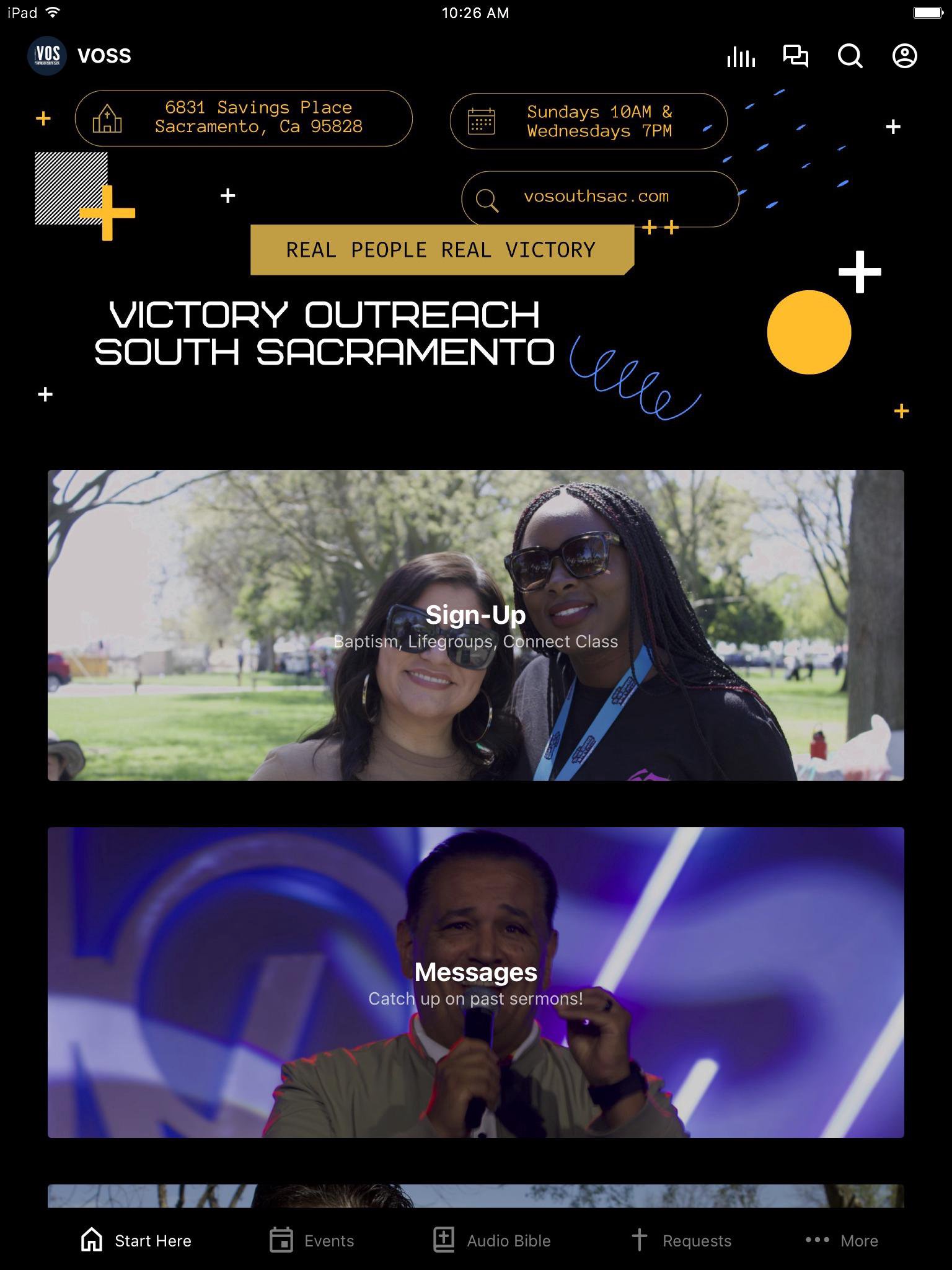Tap the search magnifier icon
This screenshot has height=1270, width=952.
tap(850, 56)
